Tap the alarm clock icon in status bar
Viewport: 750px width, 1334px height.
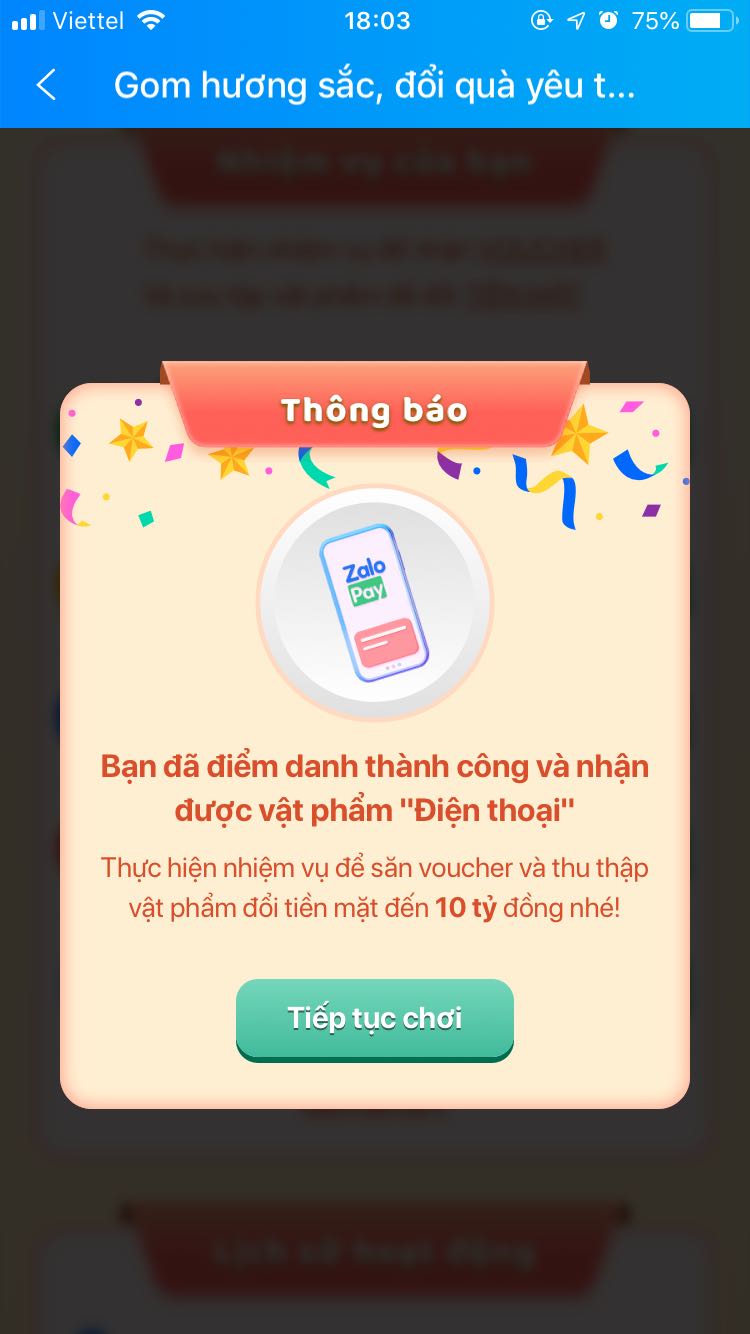[x=608, y=20]
